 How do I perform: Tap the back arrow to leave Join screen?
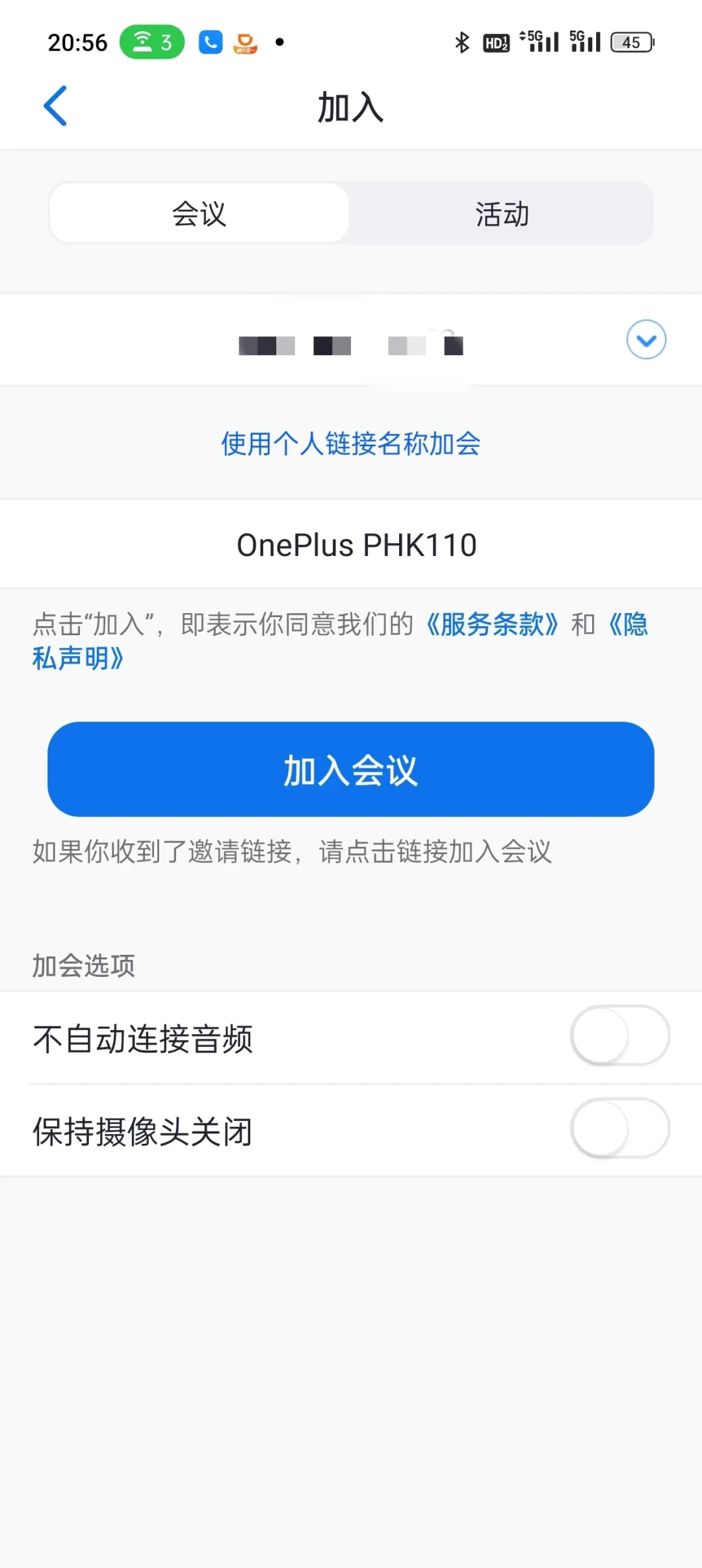click(x=56, y=106)
